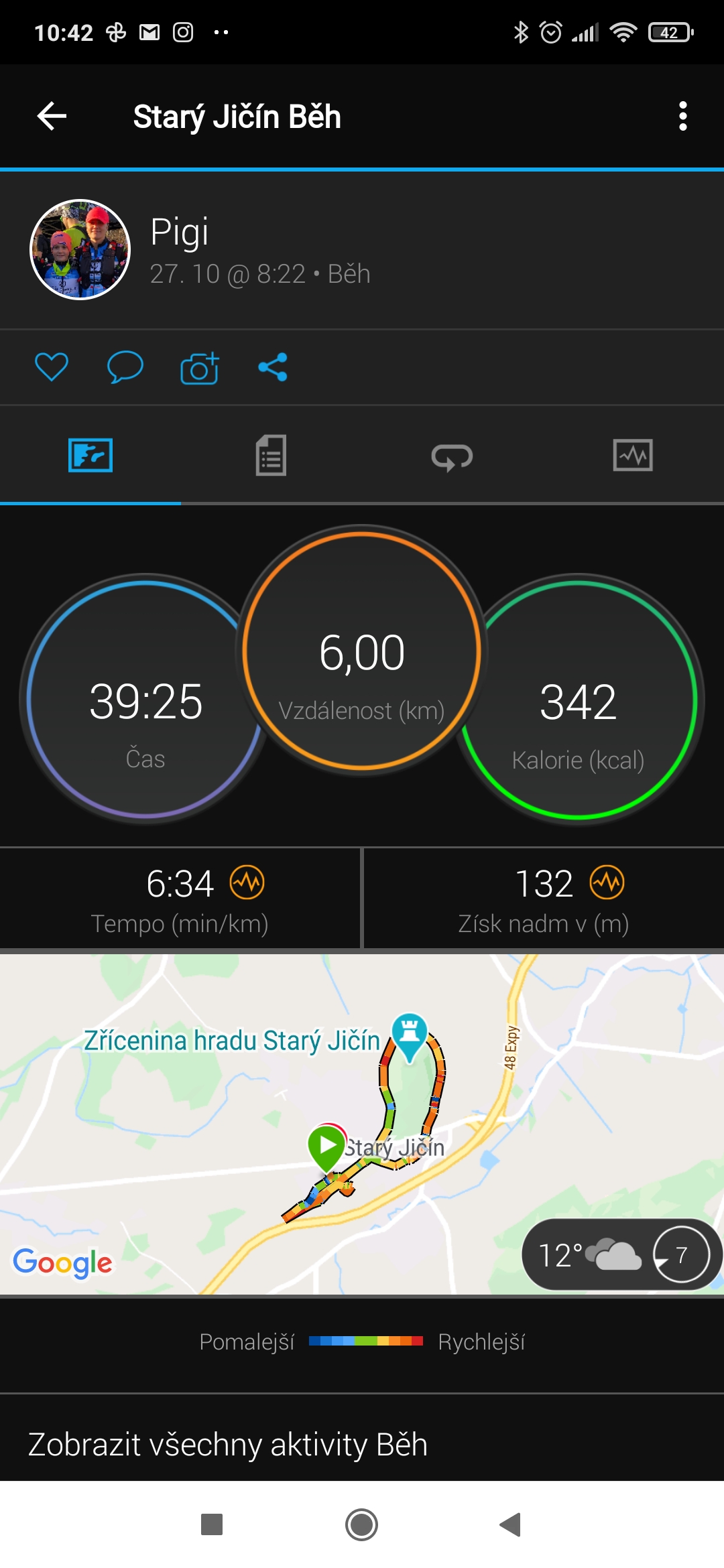Like this activity with the heart
The image size is (724, 1568).
pyautogui.click(x=52, y=367)
